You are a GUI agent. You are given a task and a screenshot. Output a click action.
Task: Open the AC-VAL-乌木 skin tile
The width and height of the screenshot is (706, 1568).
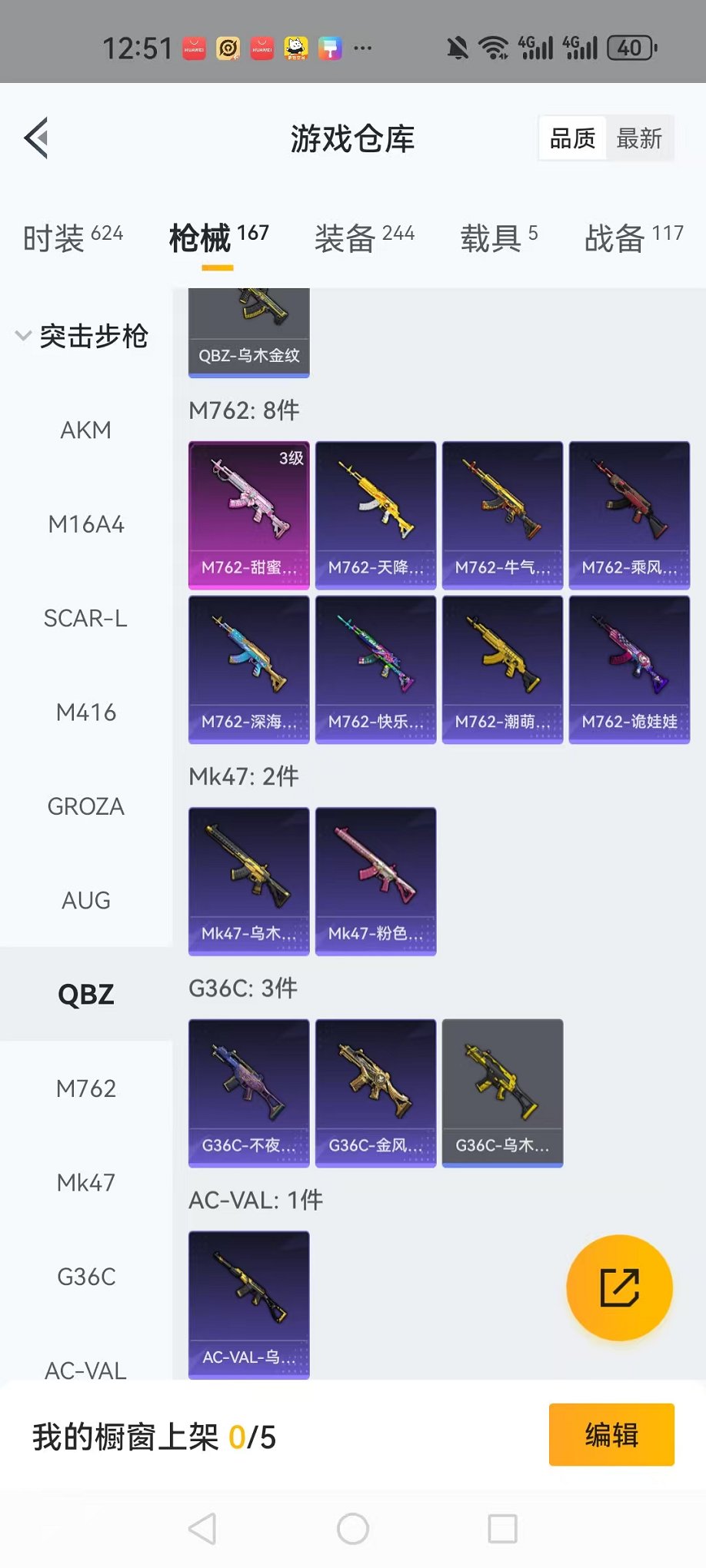[249, 1304]
